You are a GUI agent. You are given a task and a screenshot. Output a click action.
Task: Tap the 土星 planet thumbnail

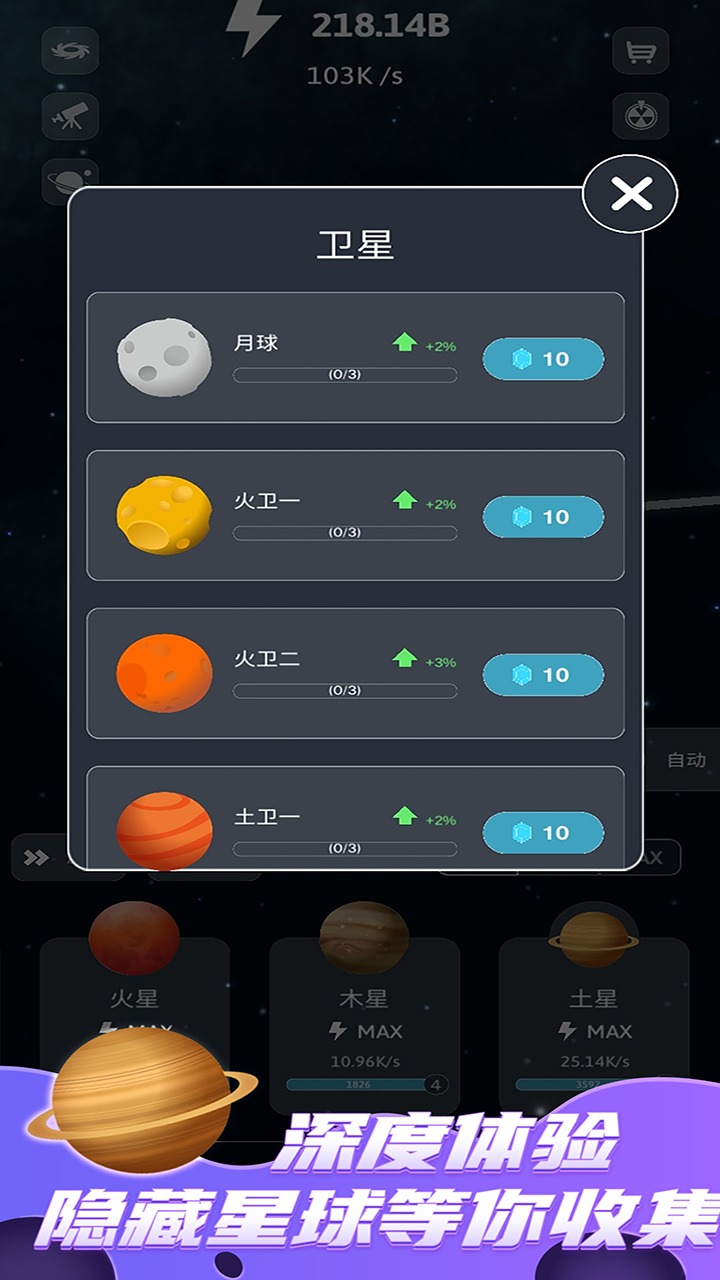coord(594,936)
